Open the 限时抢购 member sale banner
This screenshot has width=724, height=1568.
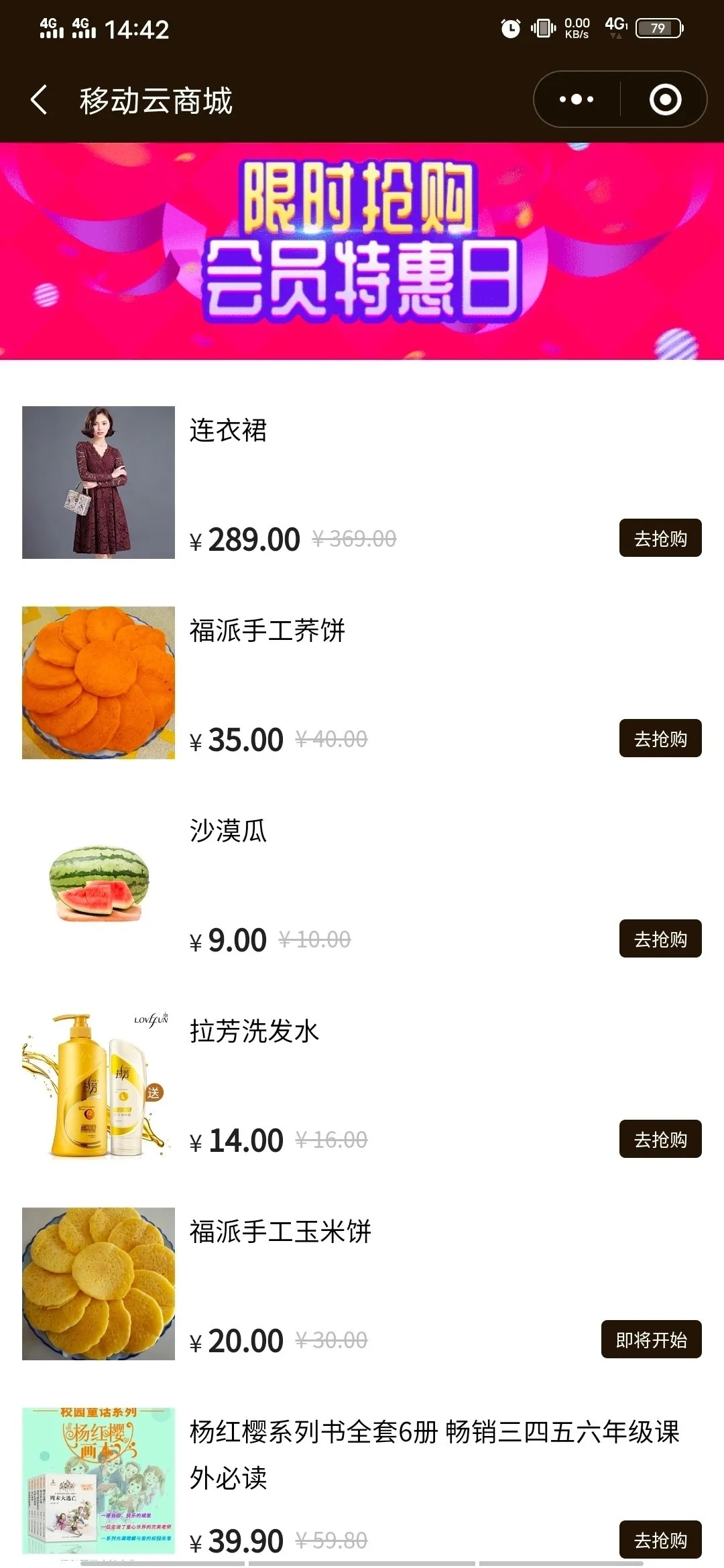(x=362, y=251)
